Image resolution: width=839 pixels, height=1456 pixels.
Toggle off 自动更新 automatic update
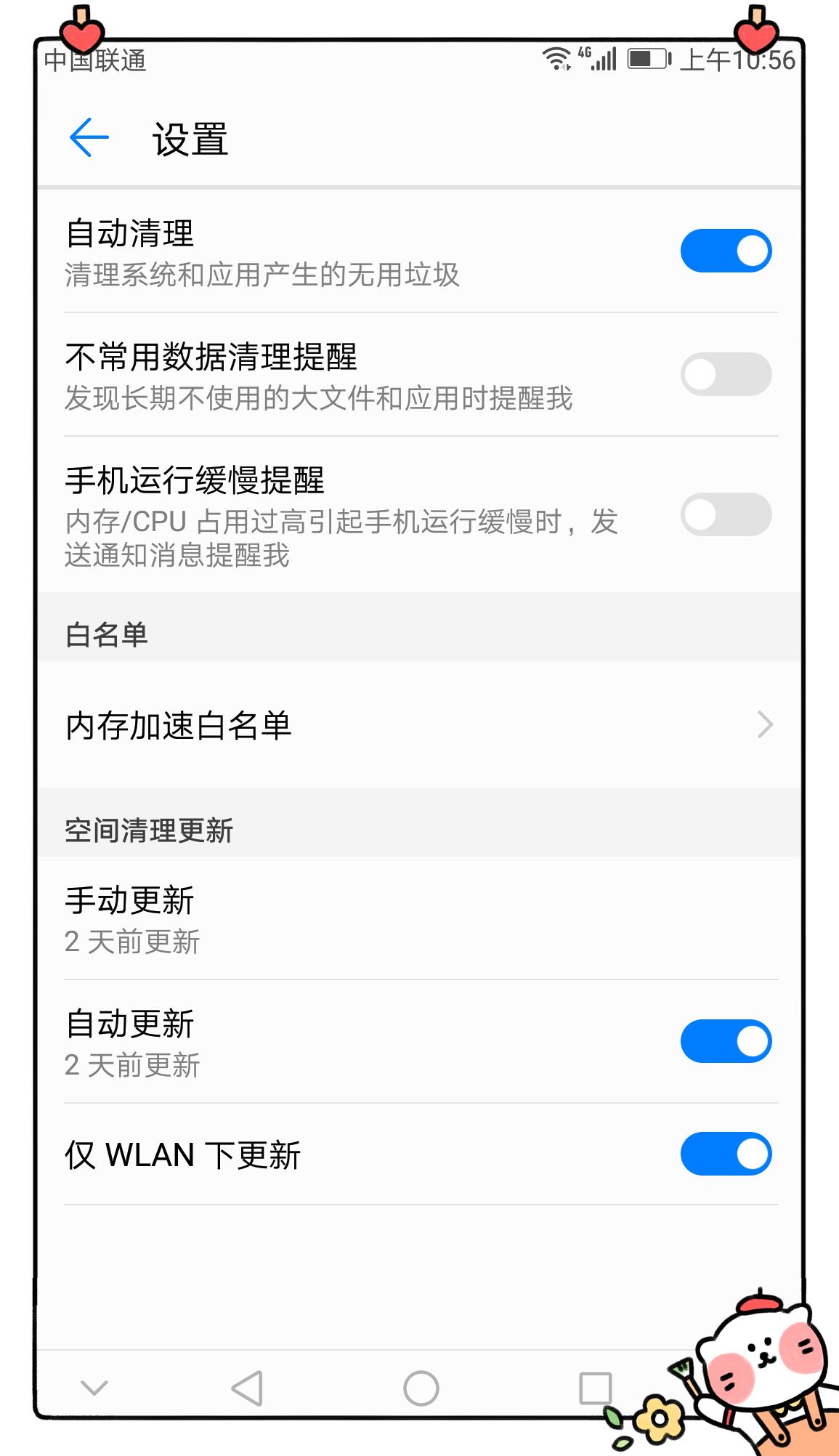(x=725, y=1040)
